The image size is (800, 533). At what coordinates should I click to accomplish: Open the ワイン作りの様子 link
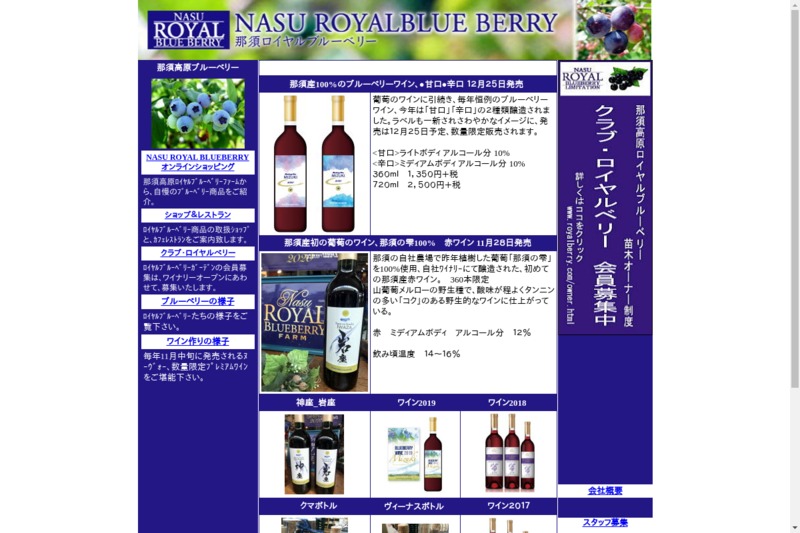point(197,341)
